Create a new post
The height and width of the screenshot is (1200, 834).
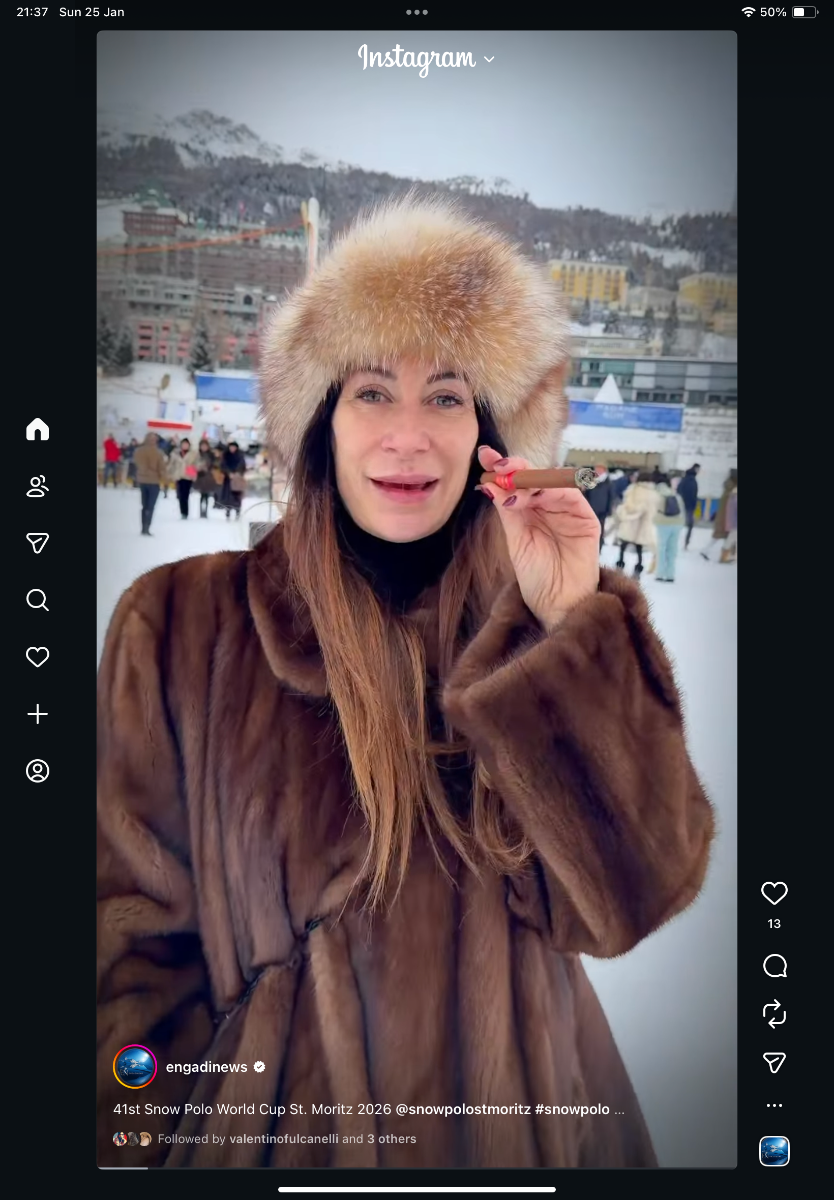37,714
